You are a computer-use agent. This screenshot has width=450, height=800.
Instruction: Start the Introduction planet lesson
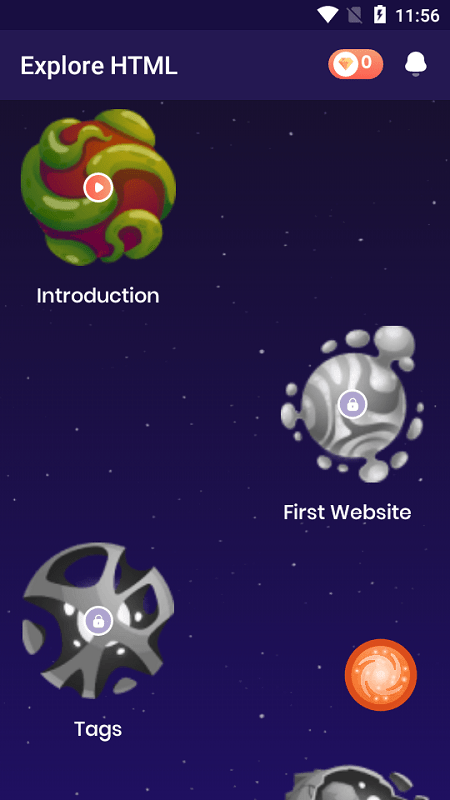click(x=98, y=187)
